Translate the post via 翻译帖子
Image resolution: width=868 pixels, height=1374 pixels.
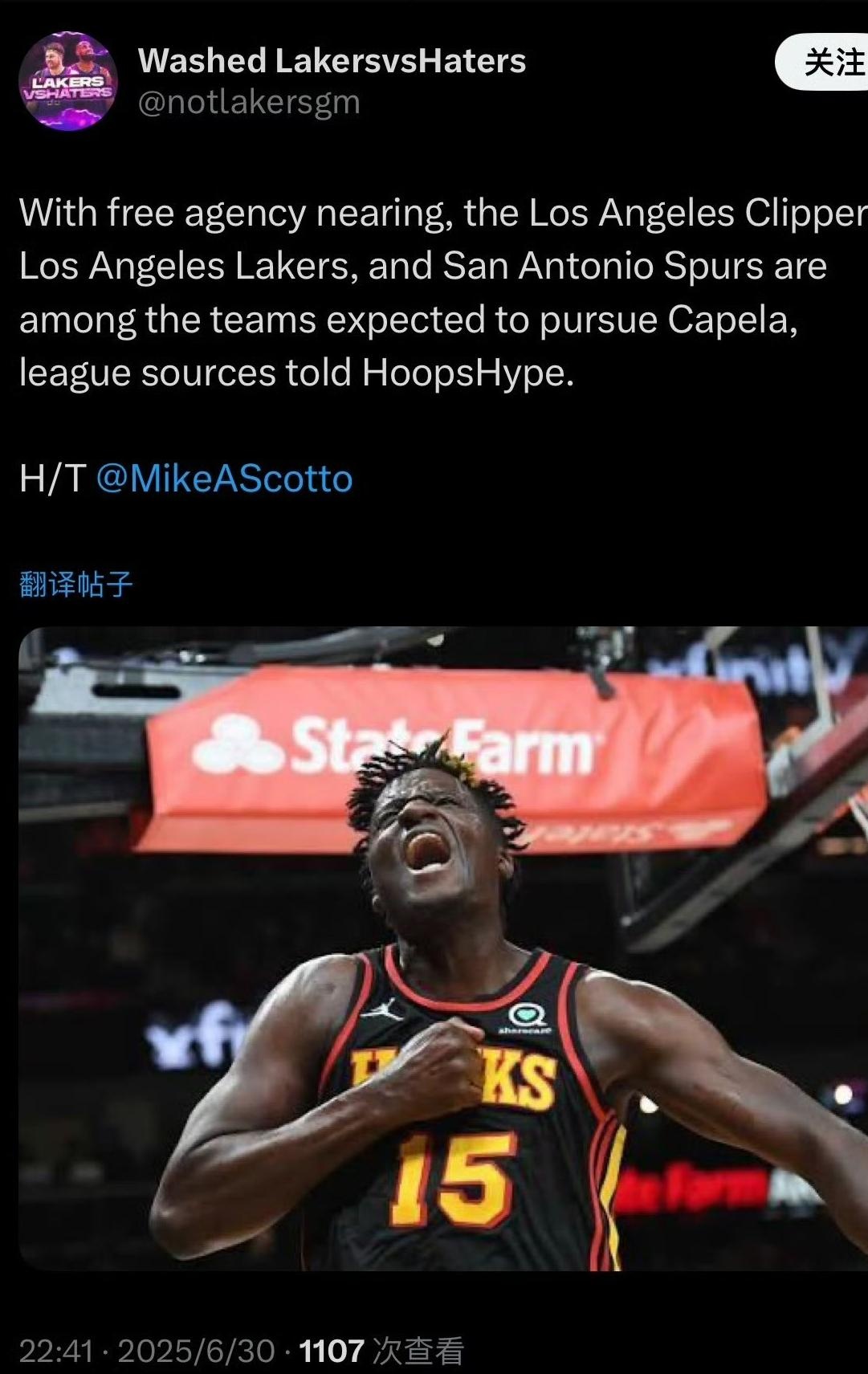pos(76,585)
